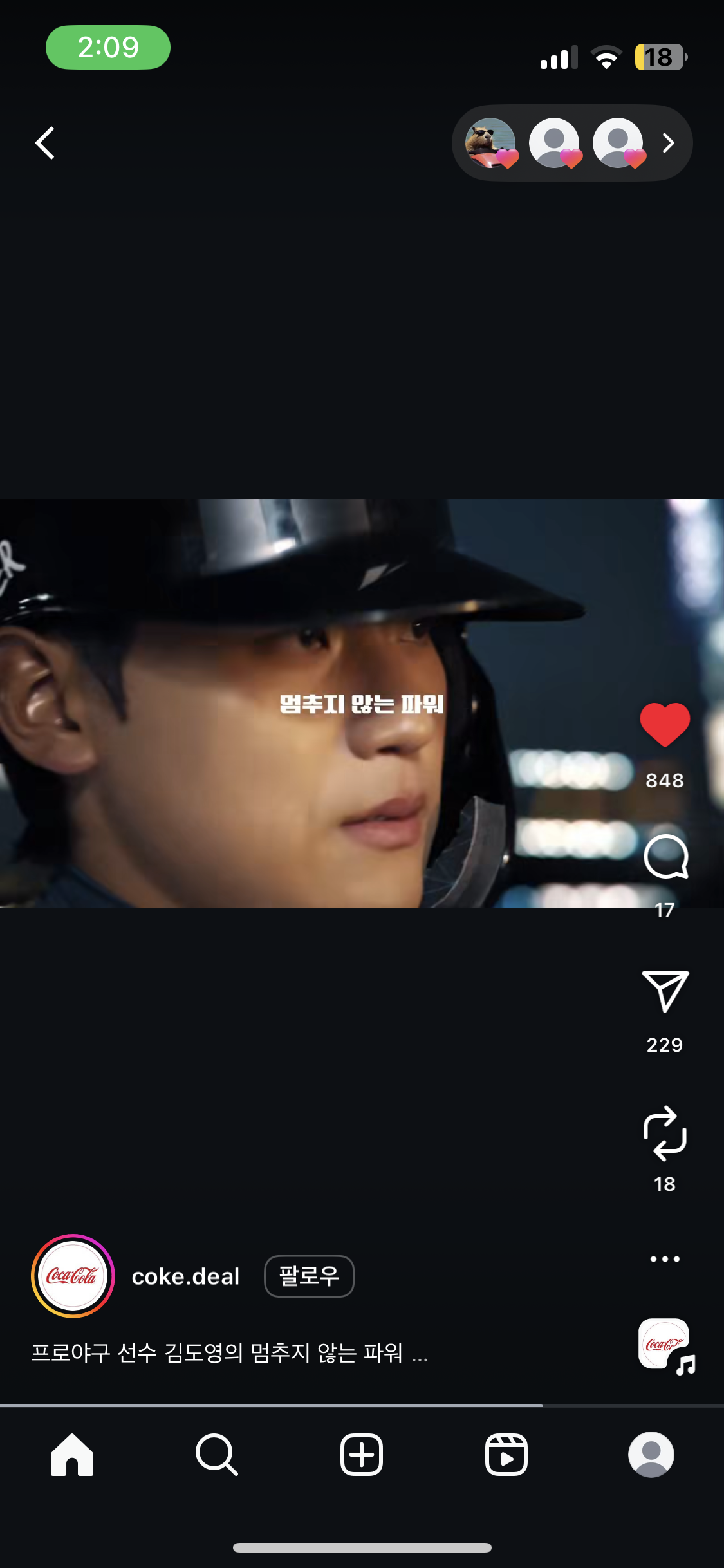724x1568 pixels.
Task: Go back using the top-left arrow
Action: point(45,143)
